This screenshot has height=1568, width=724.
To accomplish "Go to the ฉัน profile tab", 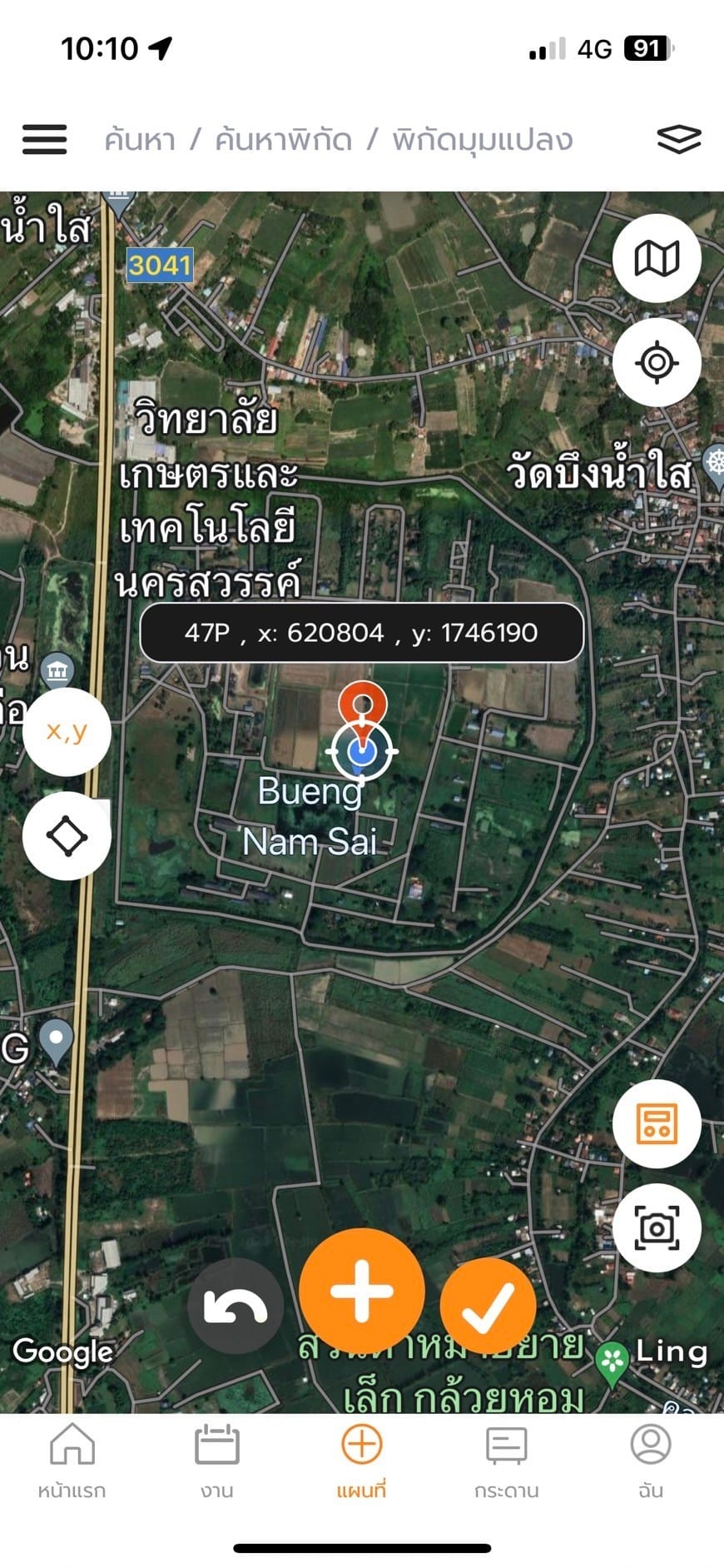I will [651, 1461].
